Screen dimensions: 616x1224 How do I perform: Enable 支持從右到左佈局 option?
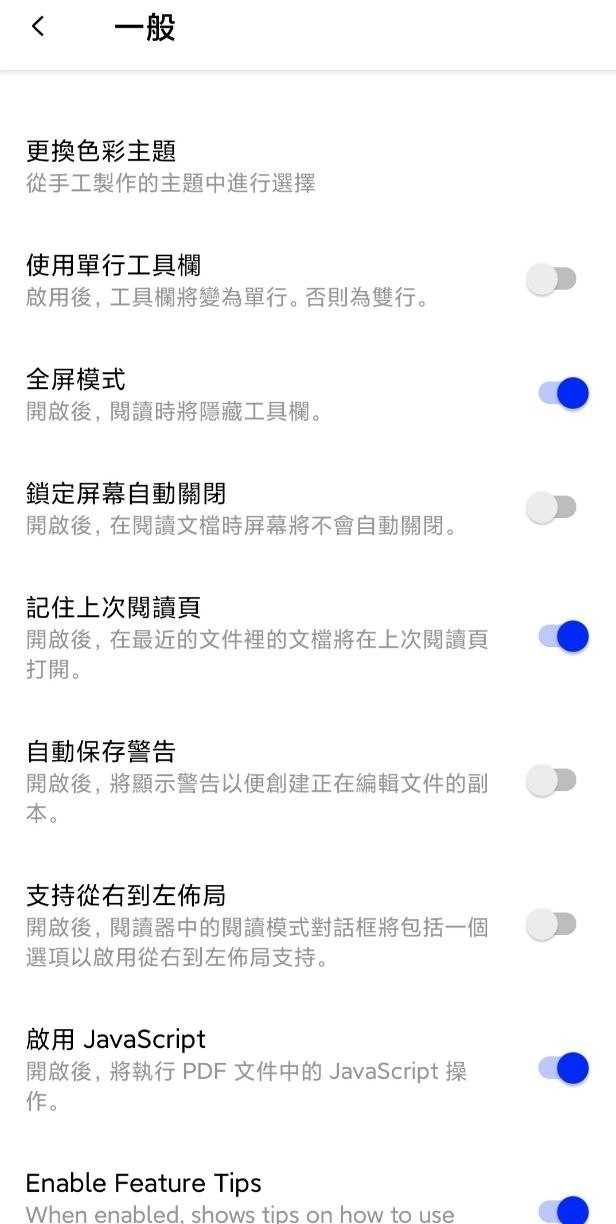pyautogui.click(x=552, y=924)
